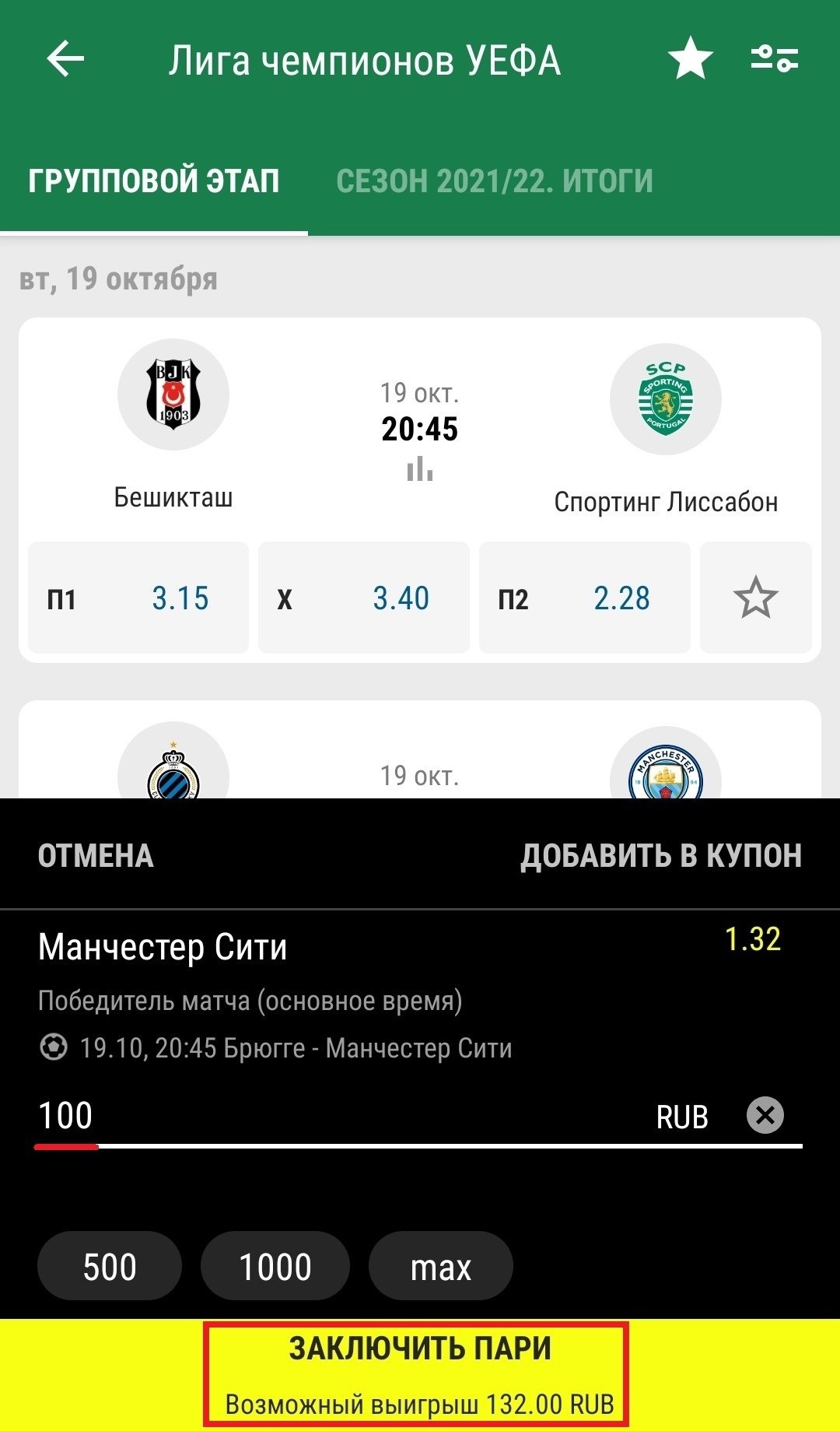Viewport: 840px width, 1431px height.
Task: Switch to Сезон 2021/22. Итоги tab
Action: point(494,181)
